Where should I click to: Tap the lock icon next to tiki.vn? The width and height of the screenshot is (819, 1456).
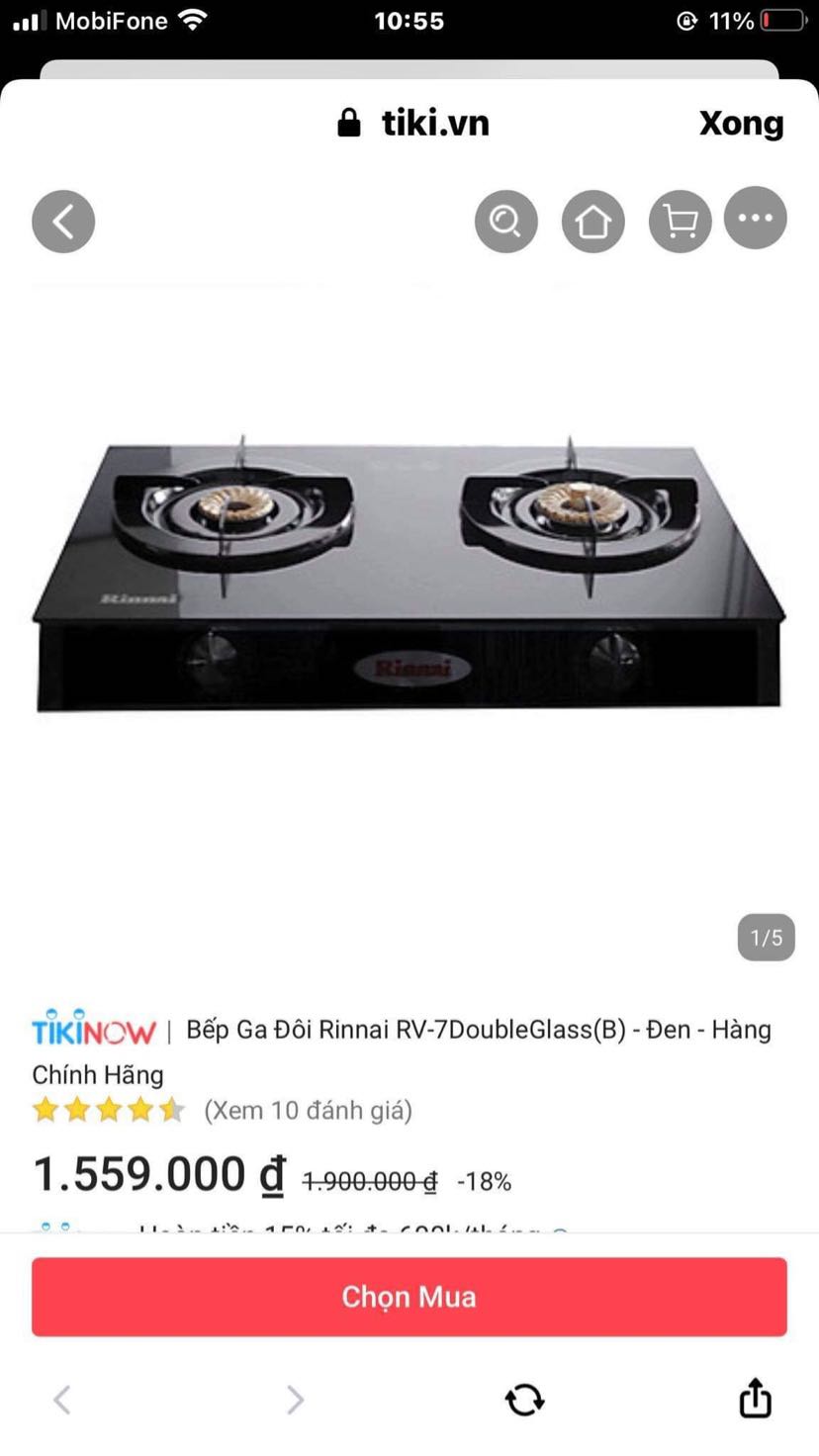(348, 122)
